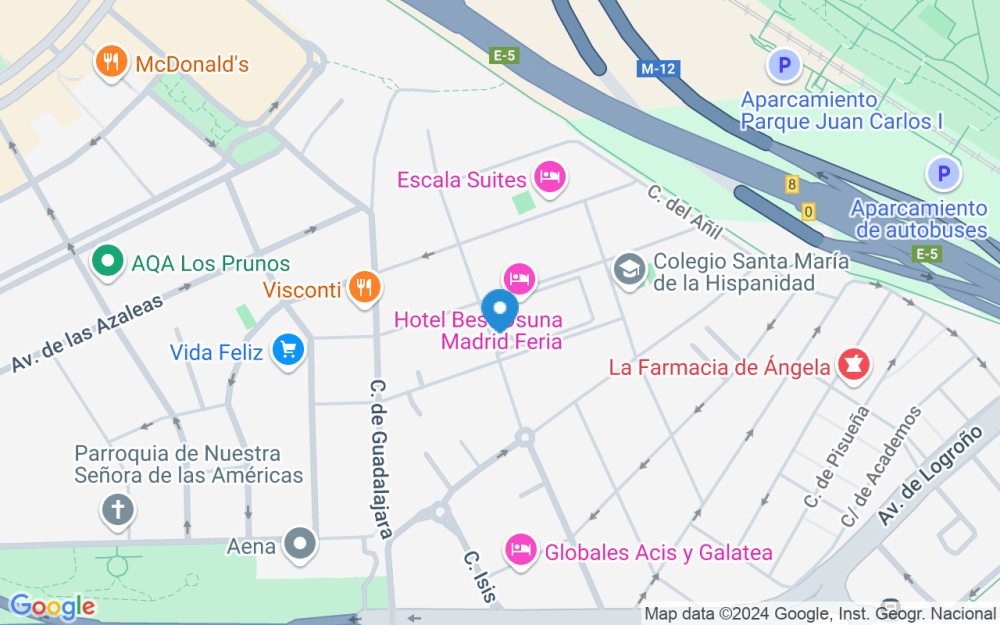Tap the AQA Los Prunos marker

coord(108,261)
